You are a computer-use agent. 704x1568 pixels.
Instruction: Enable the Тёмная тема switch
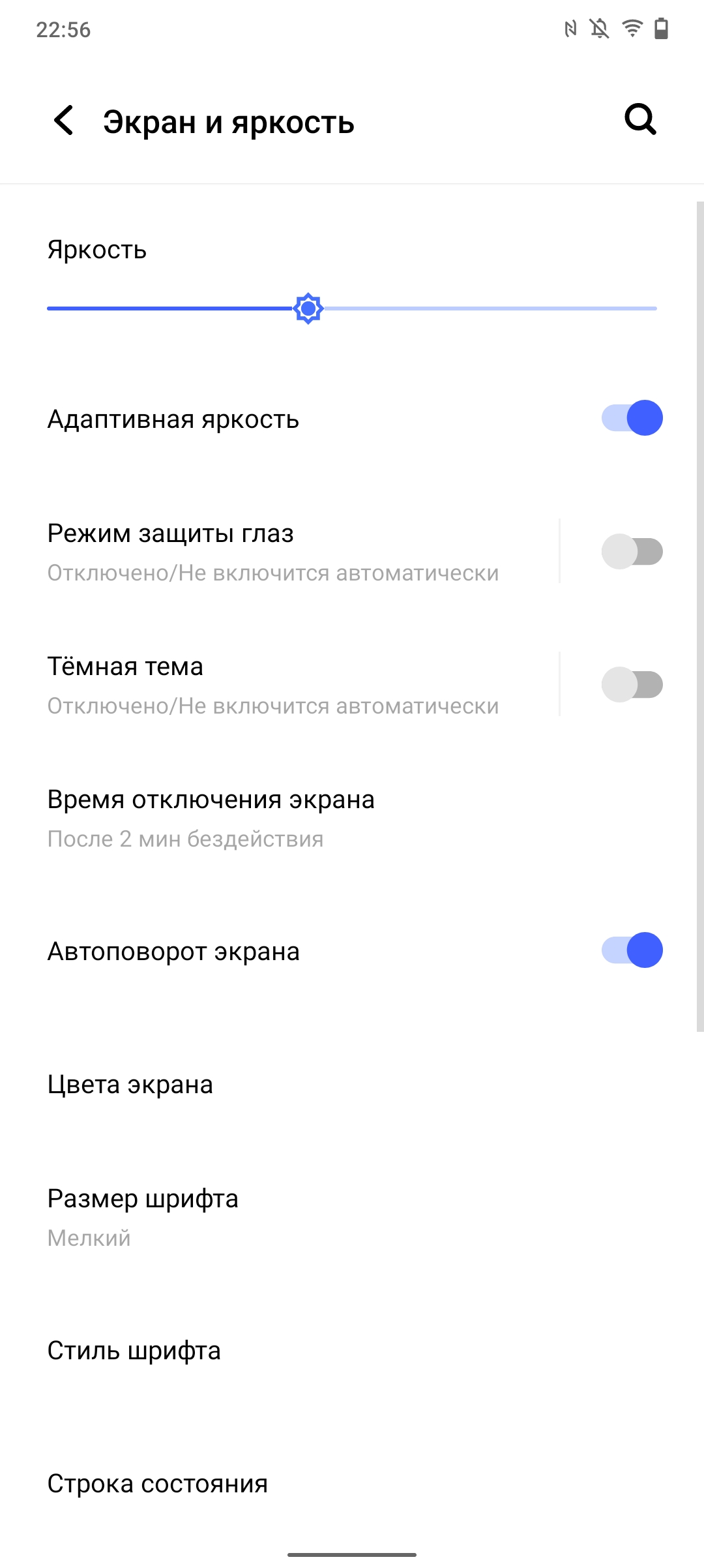pos(632,685)
